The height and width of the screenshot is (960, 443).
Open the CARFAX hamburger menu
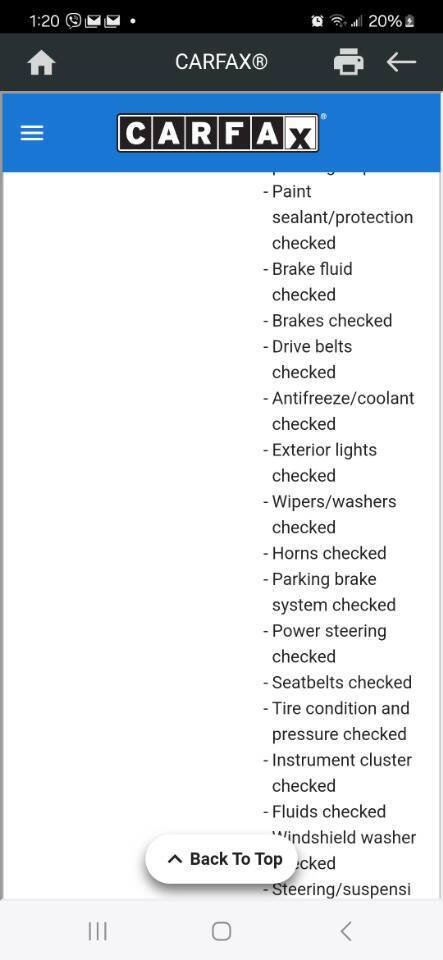point(32,133)
